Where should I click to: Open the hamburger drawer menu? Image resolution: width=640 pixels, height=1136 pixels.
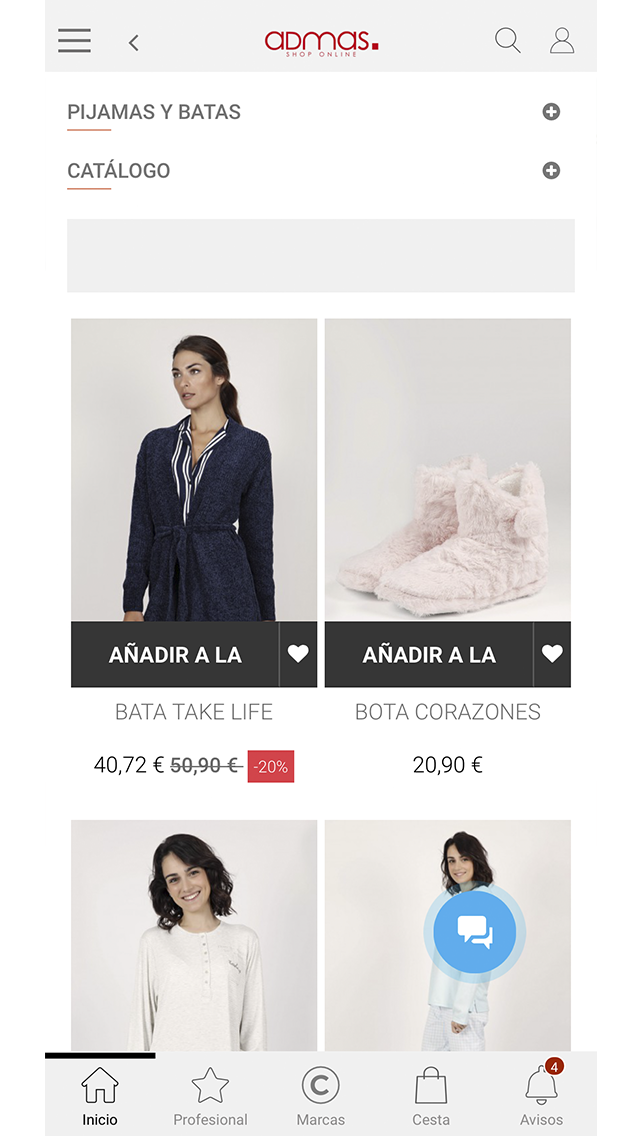tap(74, 41)
